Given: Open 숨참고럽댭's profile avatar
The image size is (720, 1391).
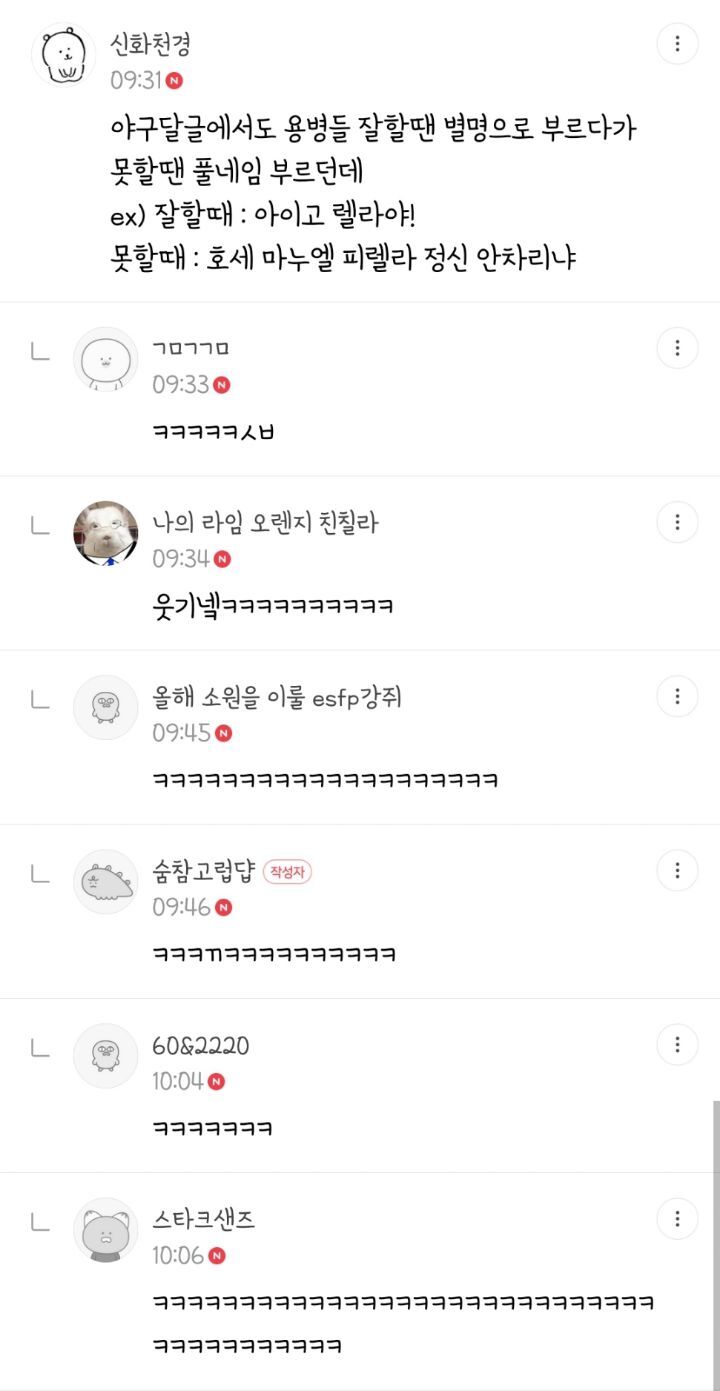Looking at the screenshot, I should 106,881.
